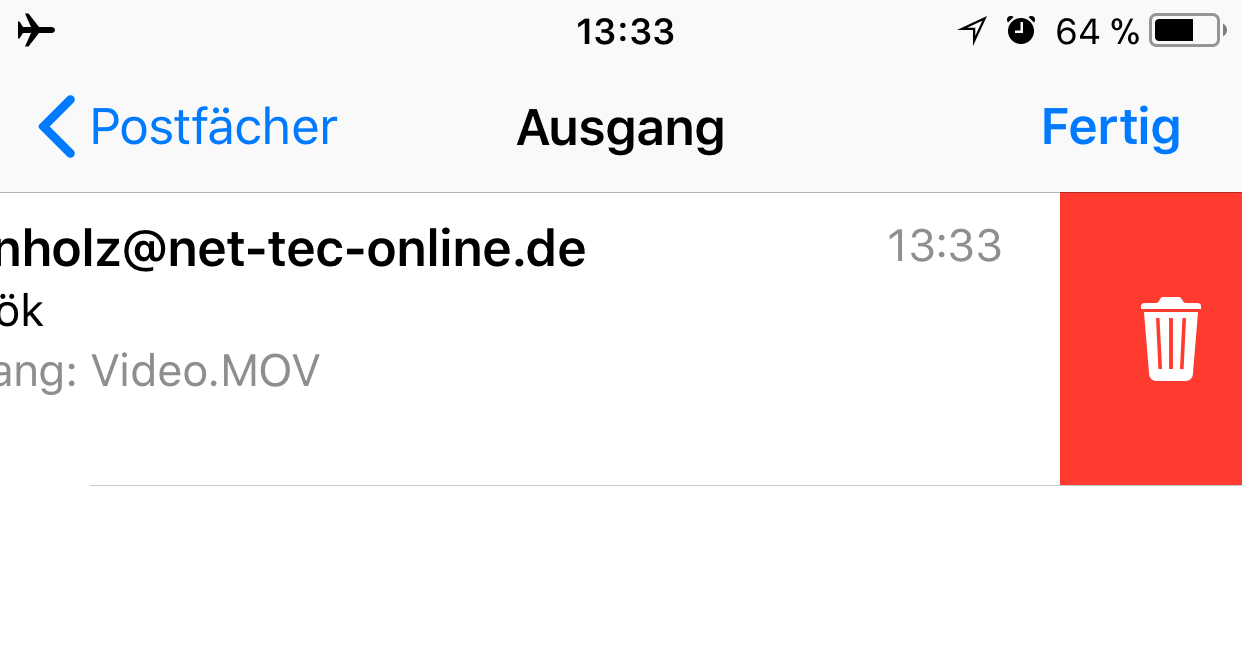Viewport: 1242px width, 668px height.
Task: Tap Fertig to finish editing
Action: coord(1110,127)
